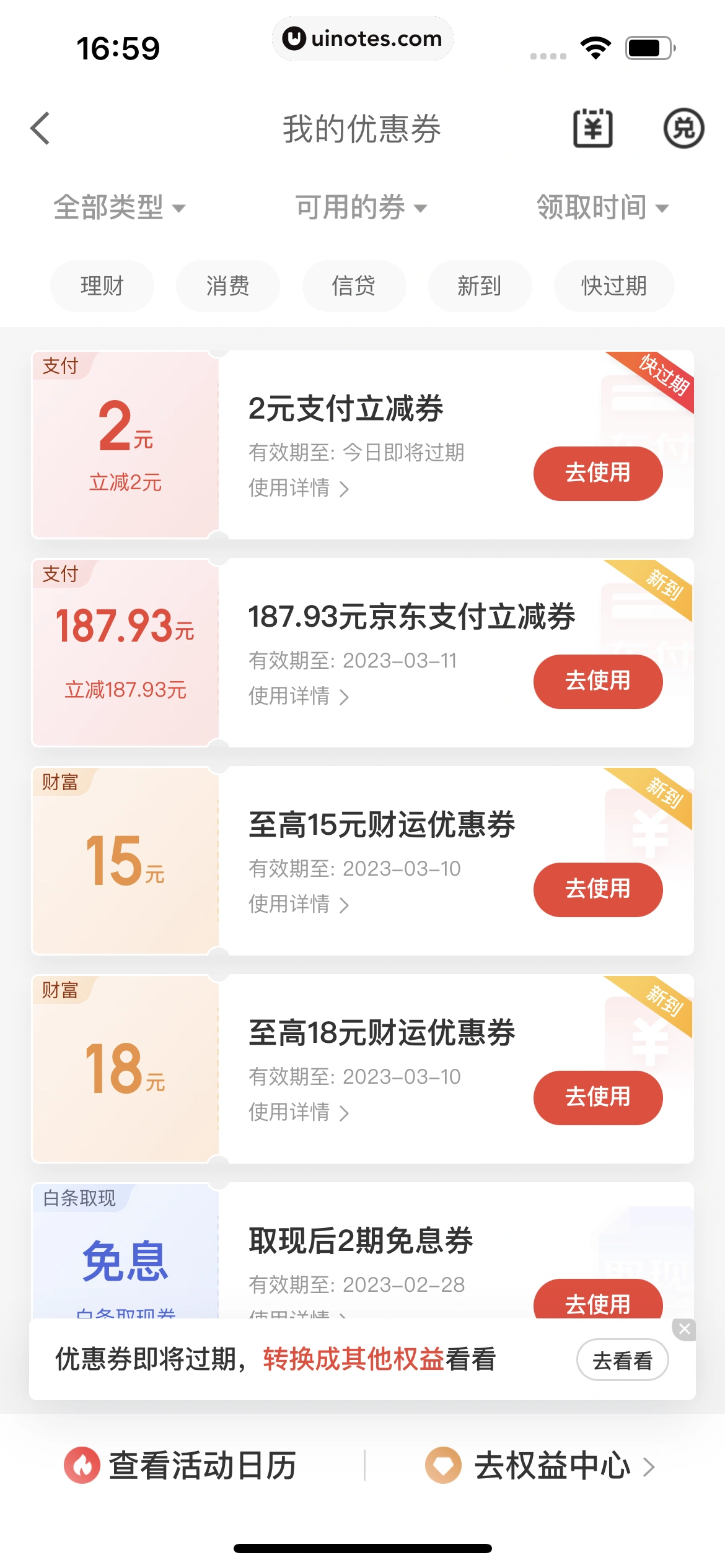Use the 至高15元财运优惠券
Viewport: 725px width, 1568px height.
pyautogui.click(x=598, y=889)
